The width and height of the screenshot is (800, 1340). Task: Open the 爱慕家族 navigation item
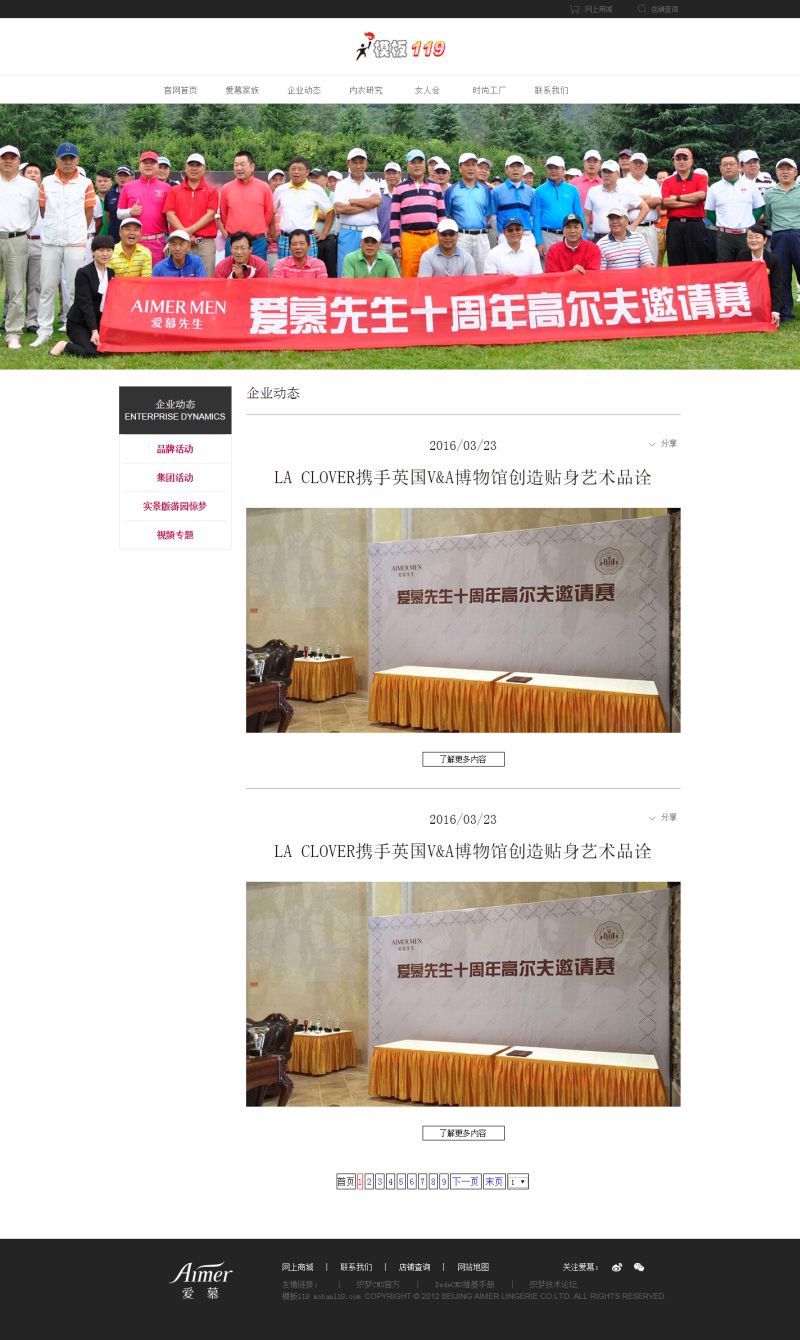click(x=242, y=90)
